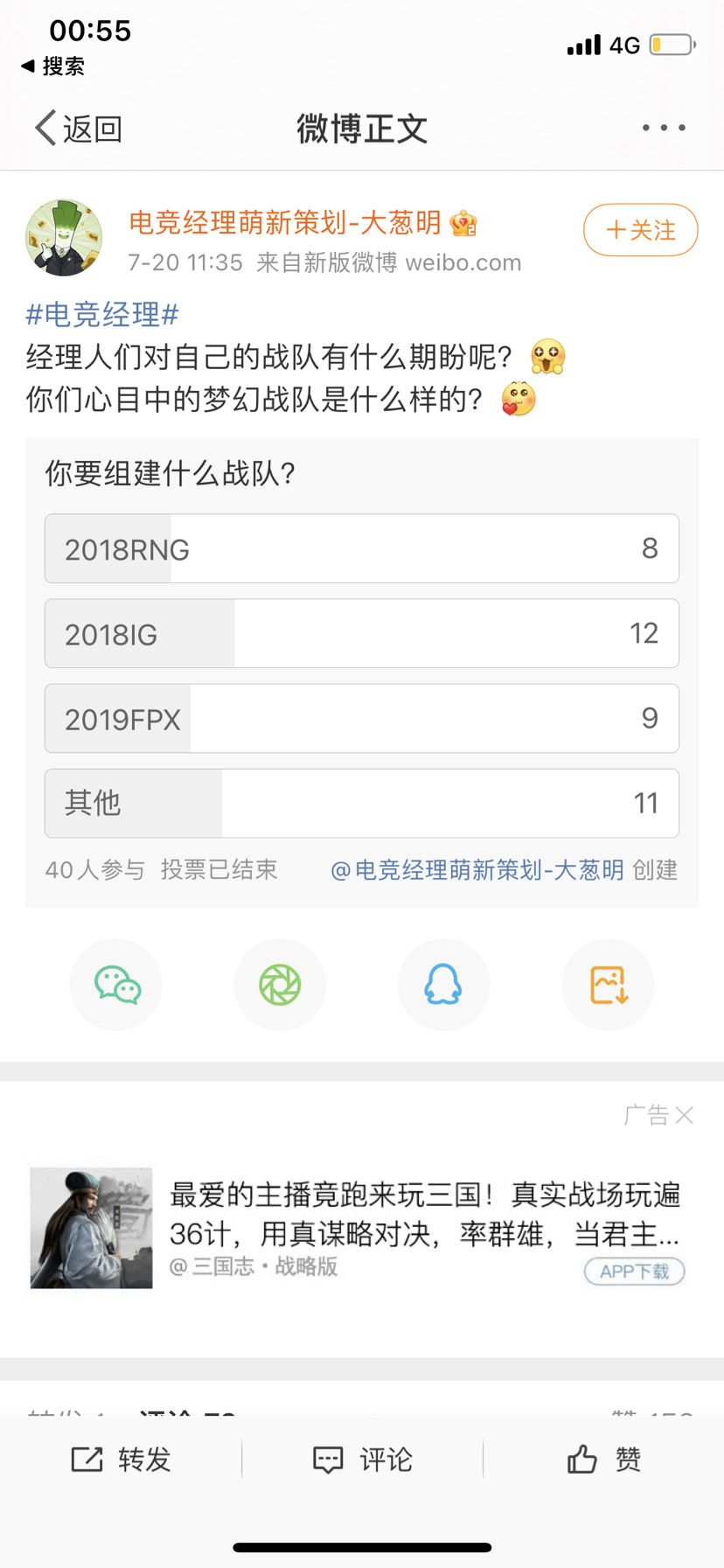This screenshot has width=724, height=1568.
Task: Dismiss the 广告 ad with the X
Action: pyautogui.click(x=685, y=1115)
